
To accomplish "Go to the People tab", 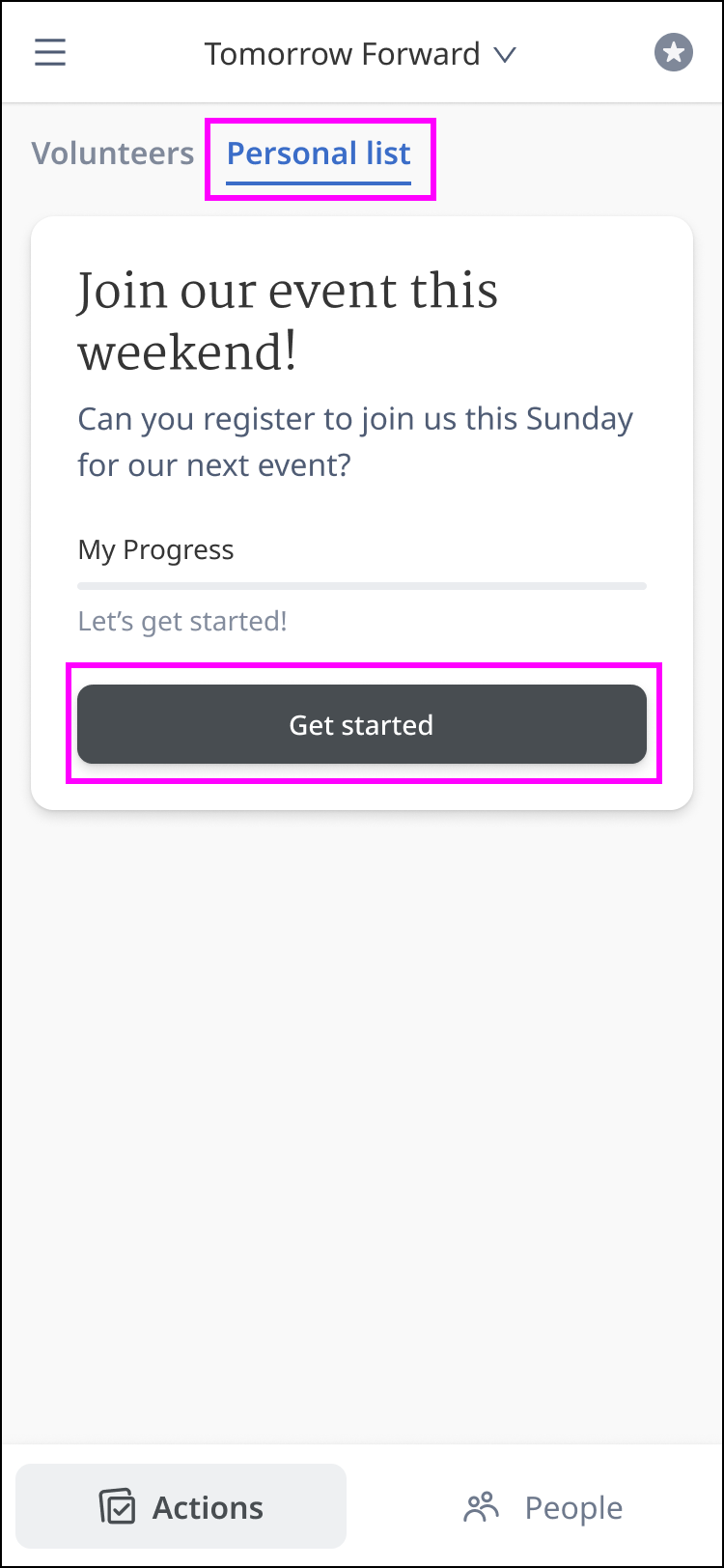I will point(543,1507).
